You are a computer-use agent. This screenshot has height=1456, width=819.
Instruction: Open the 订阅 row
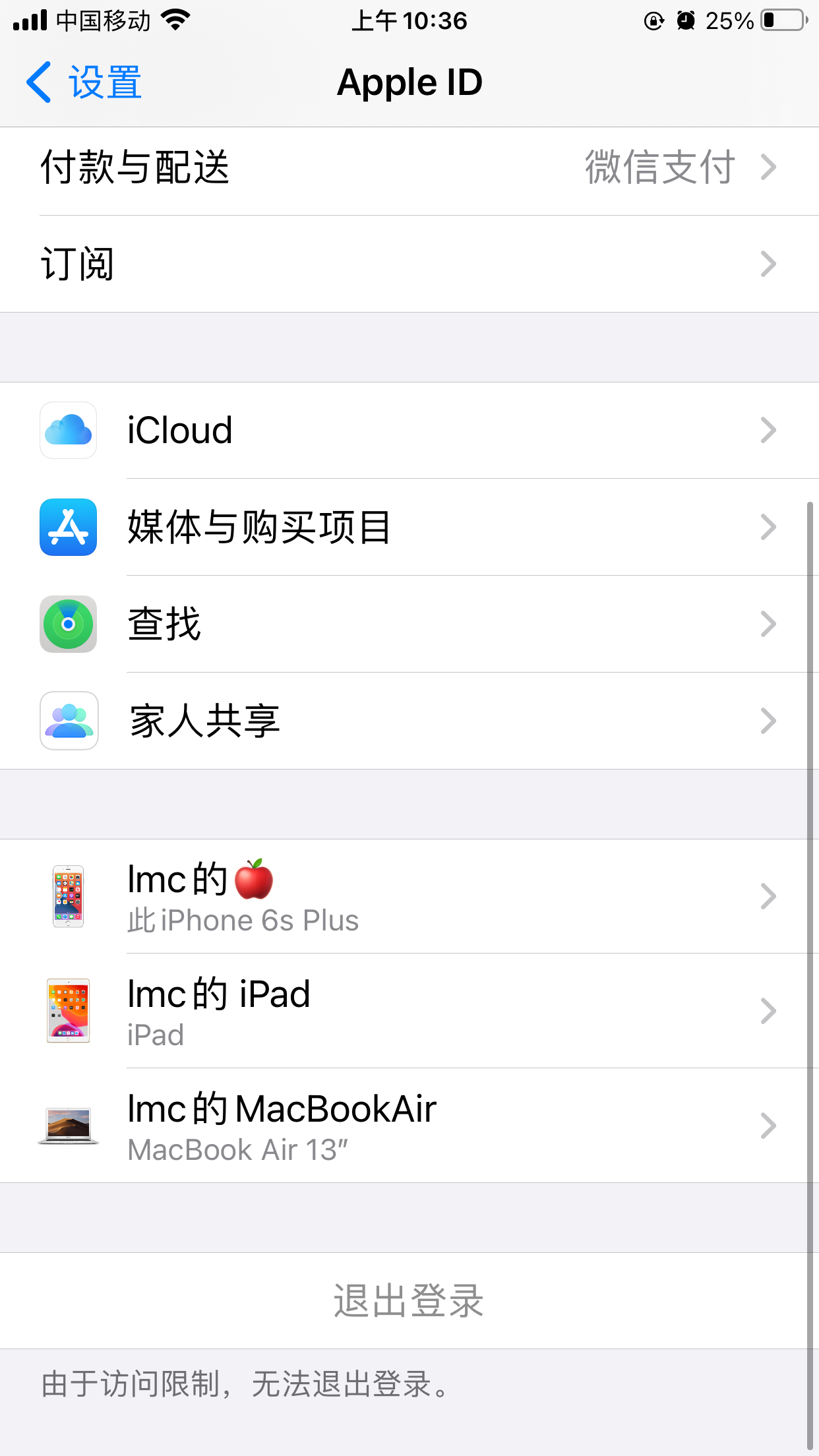point(409,264)
